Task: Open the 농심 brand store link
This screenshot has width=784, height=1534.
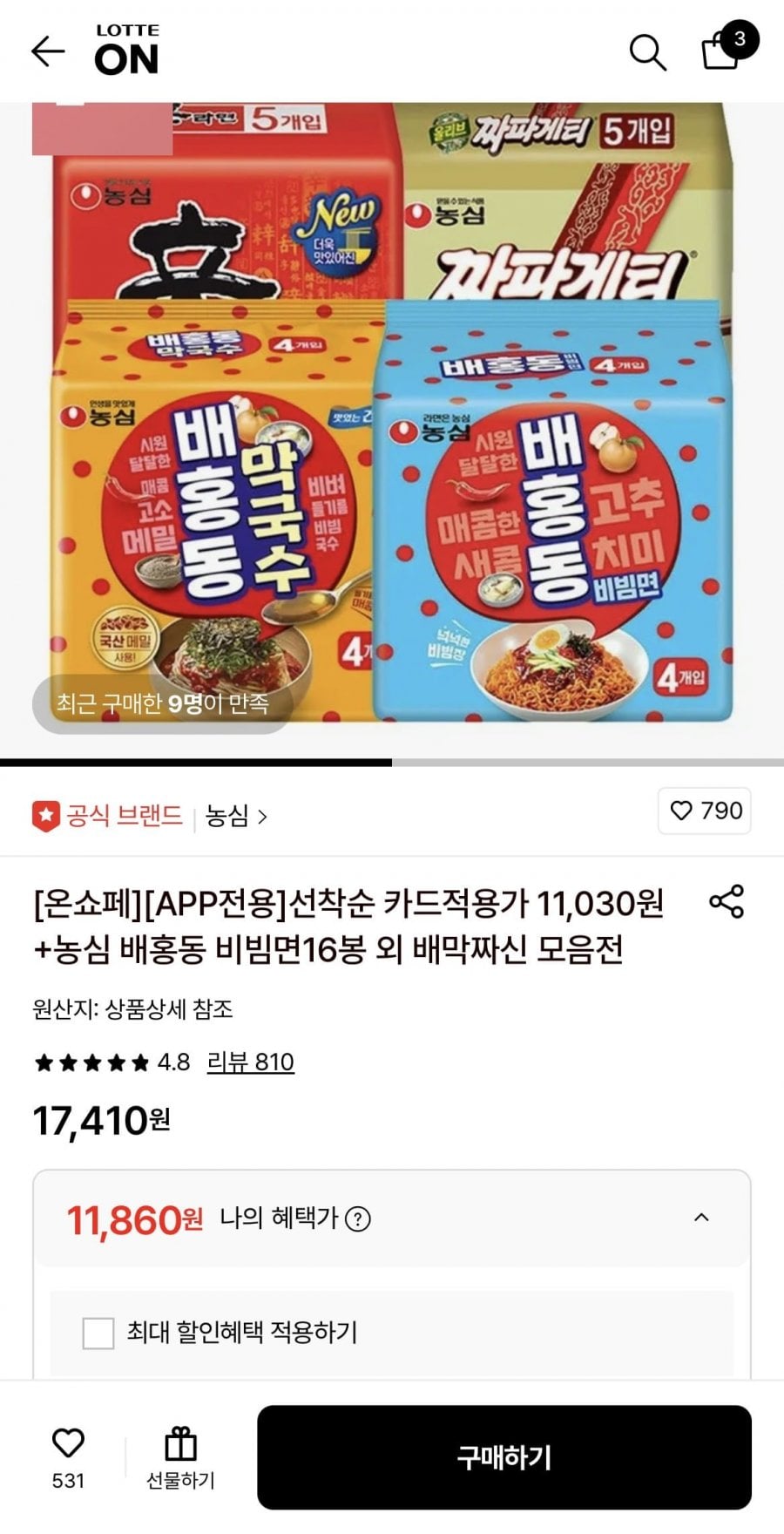Action: tap(235, 817)
